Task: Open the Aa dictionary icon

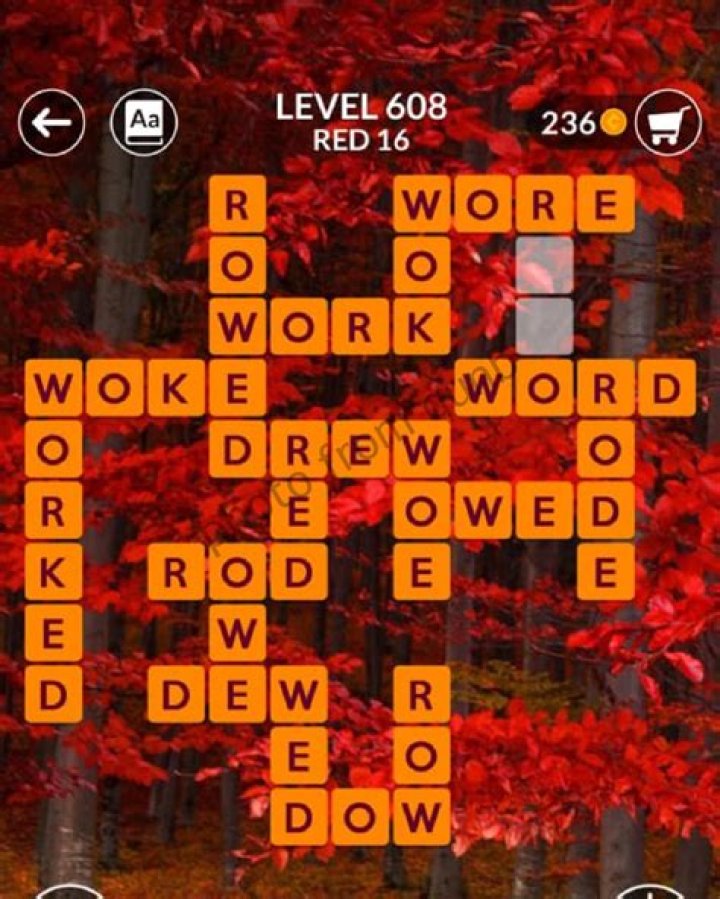Action: (142, 121)
